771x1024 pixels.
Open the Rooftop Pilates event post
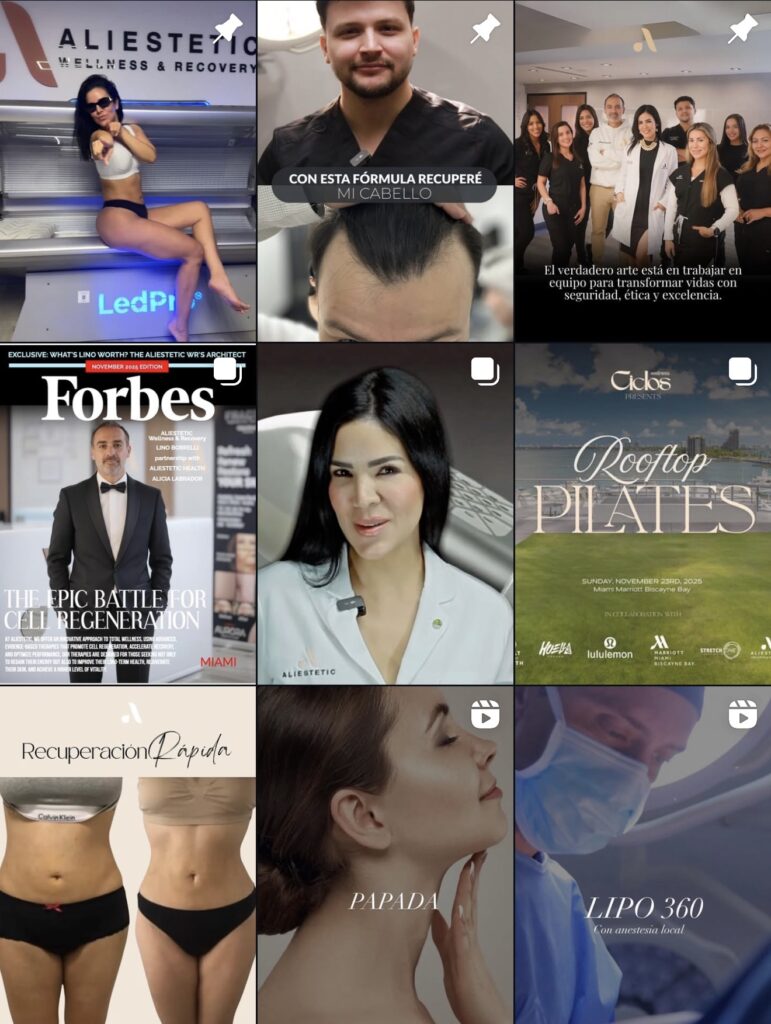(643, 513)
